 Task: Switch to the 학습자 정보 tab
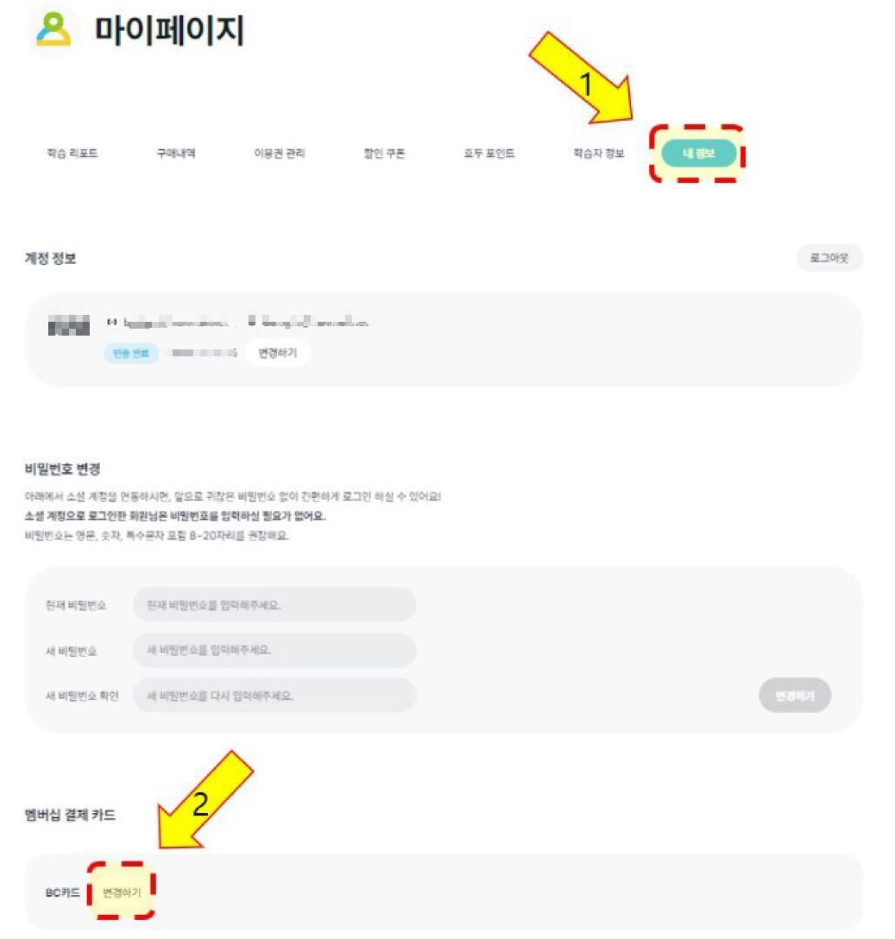coord(598,154)
